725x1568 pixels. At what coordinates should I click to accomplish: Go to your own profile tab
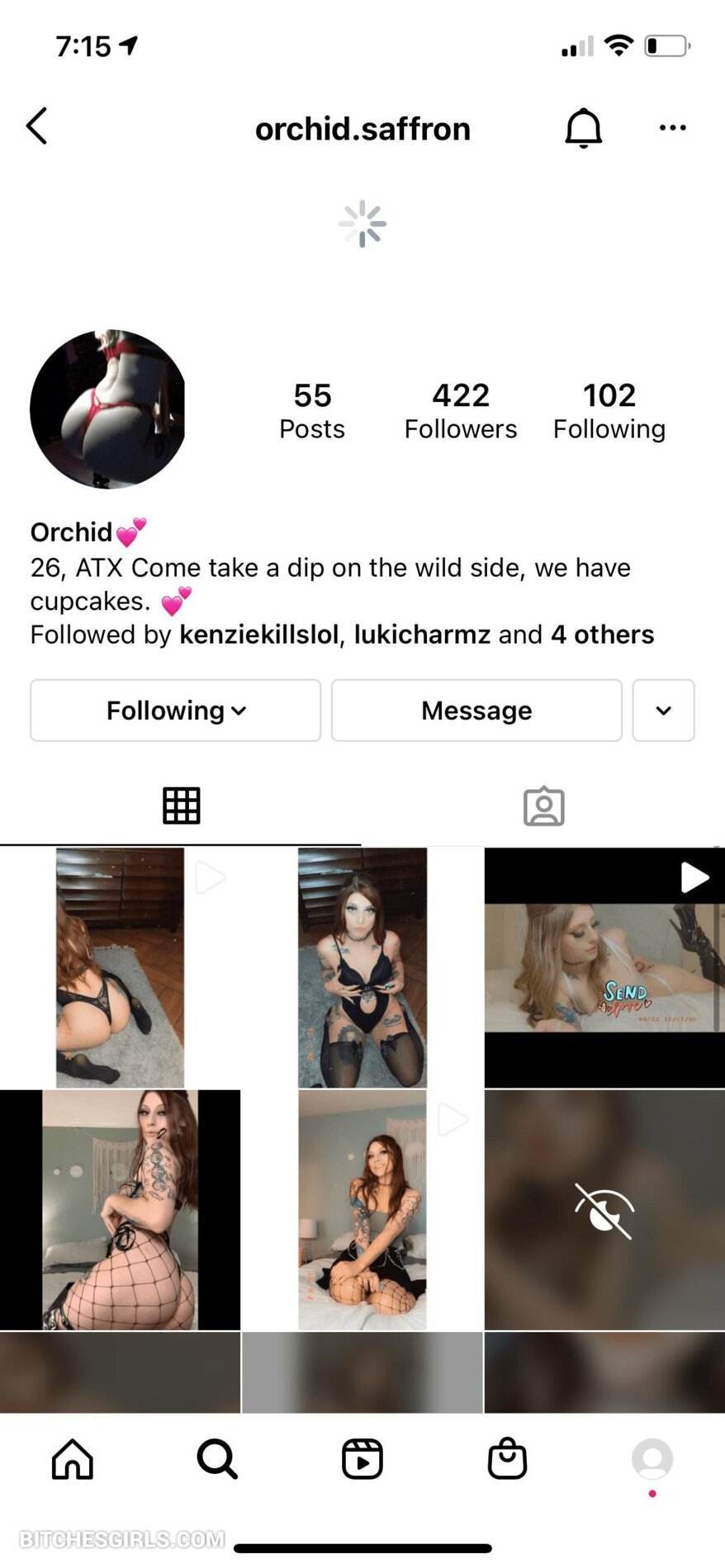(652, 1459)
